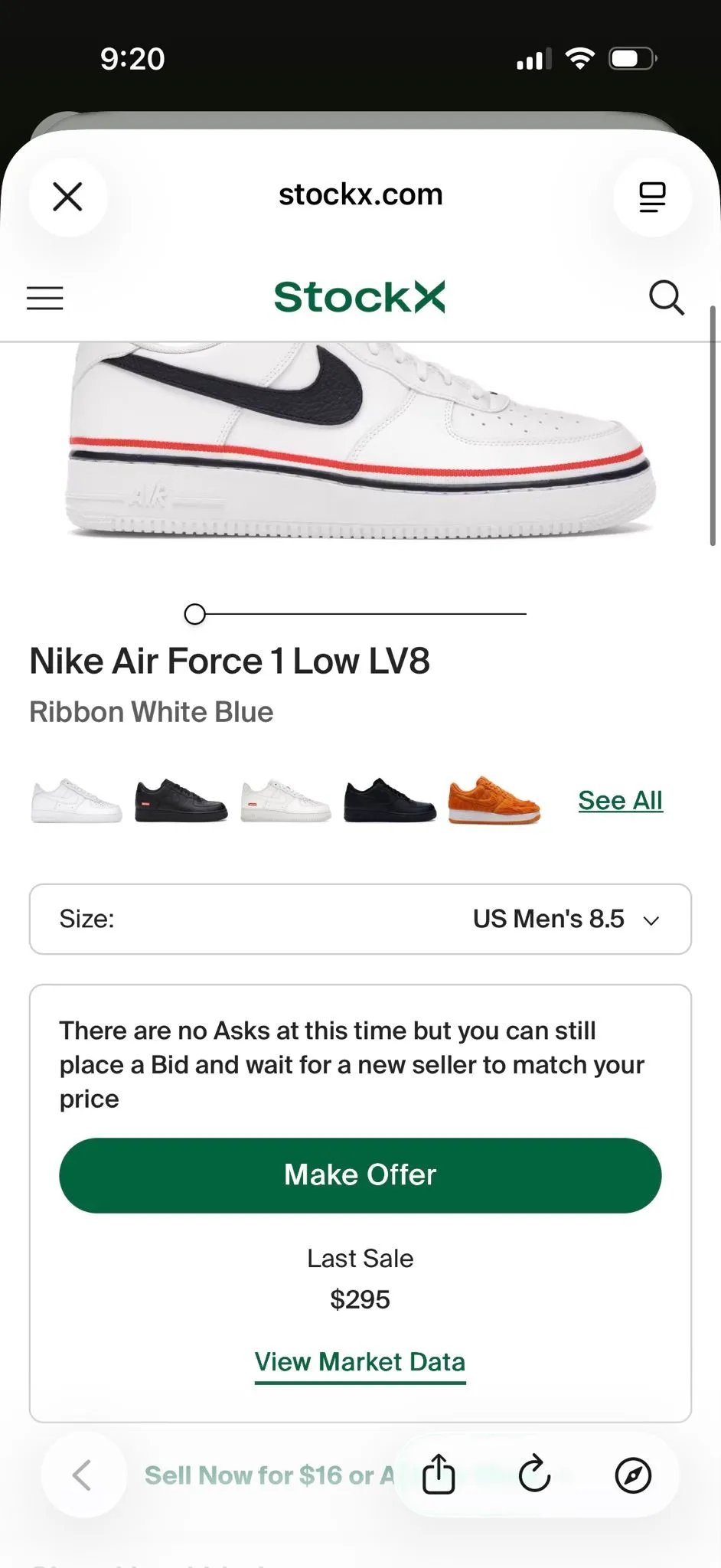Tap See All related sneakers
The height and width of the screenshot is (1568, 721).
[x=621, y=800]
